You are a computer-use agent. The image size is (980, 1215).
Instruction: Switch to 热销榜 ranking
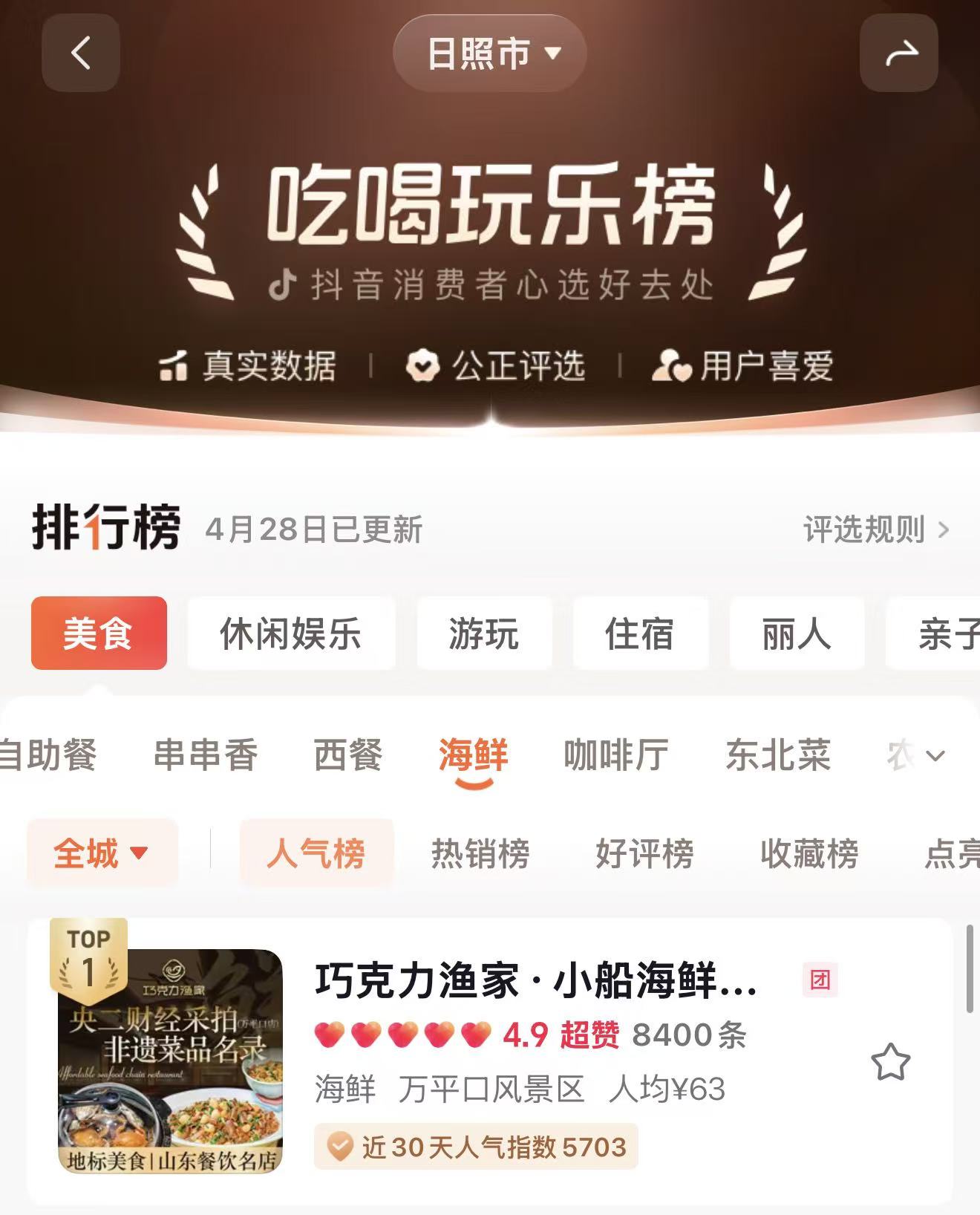click(x=480, y=853)
